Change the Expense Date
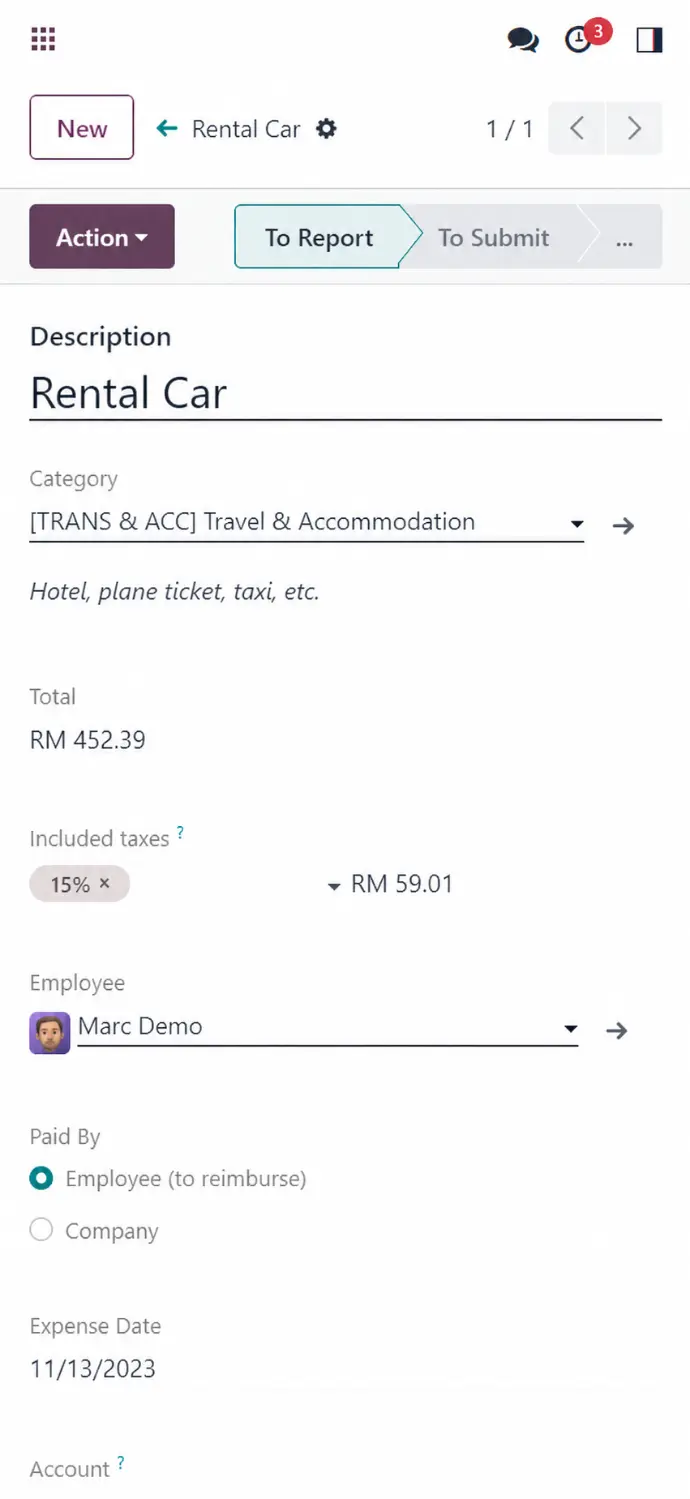Image resolution: width=690 pixels, height=1499 pixels. pyautogui.click(x=93, y=1368)
